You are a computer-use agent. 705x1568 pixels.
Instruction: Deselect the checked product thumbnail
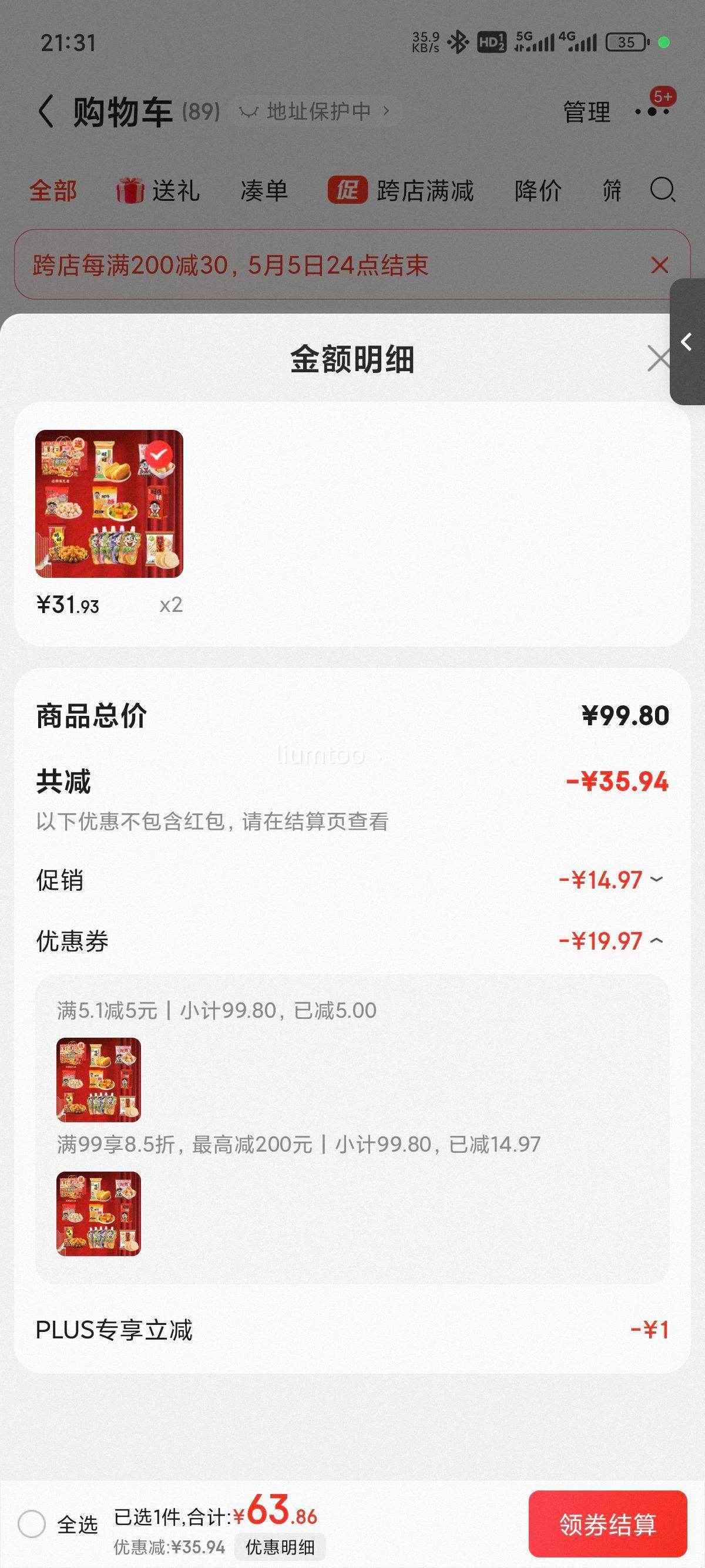point(162,453)
